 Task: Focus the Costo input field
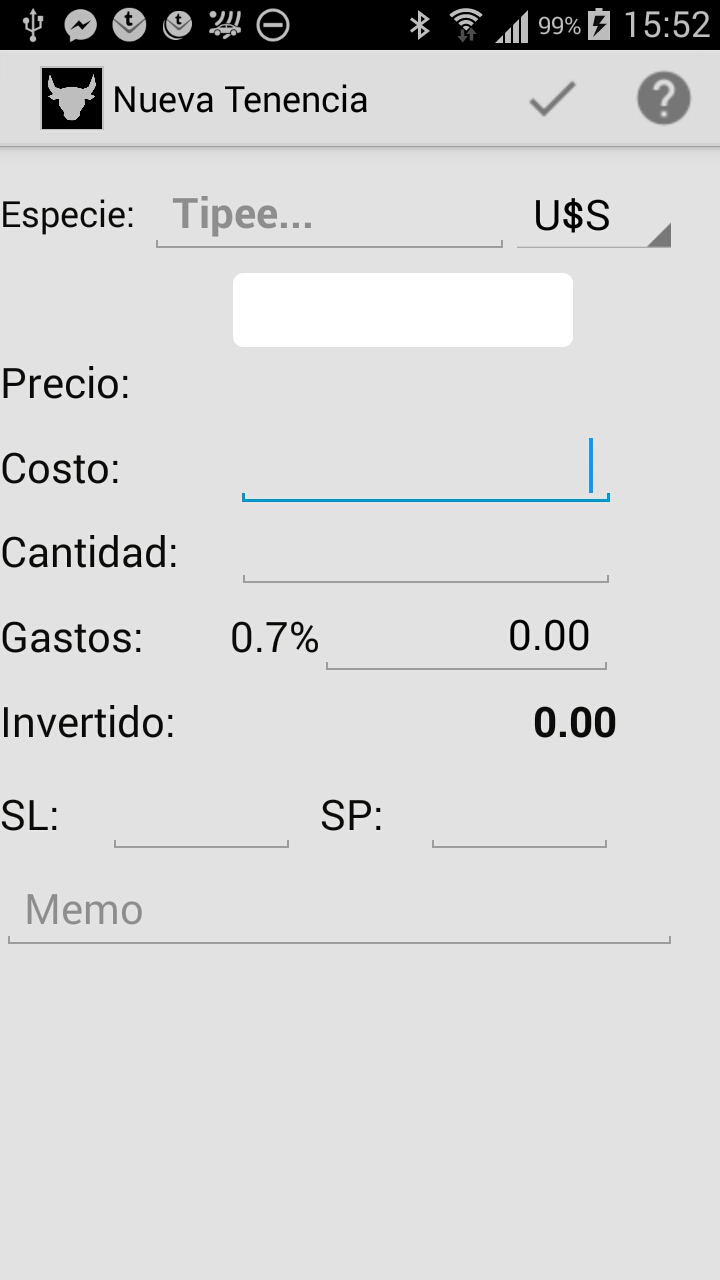pos(426,468)
